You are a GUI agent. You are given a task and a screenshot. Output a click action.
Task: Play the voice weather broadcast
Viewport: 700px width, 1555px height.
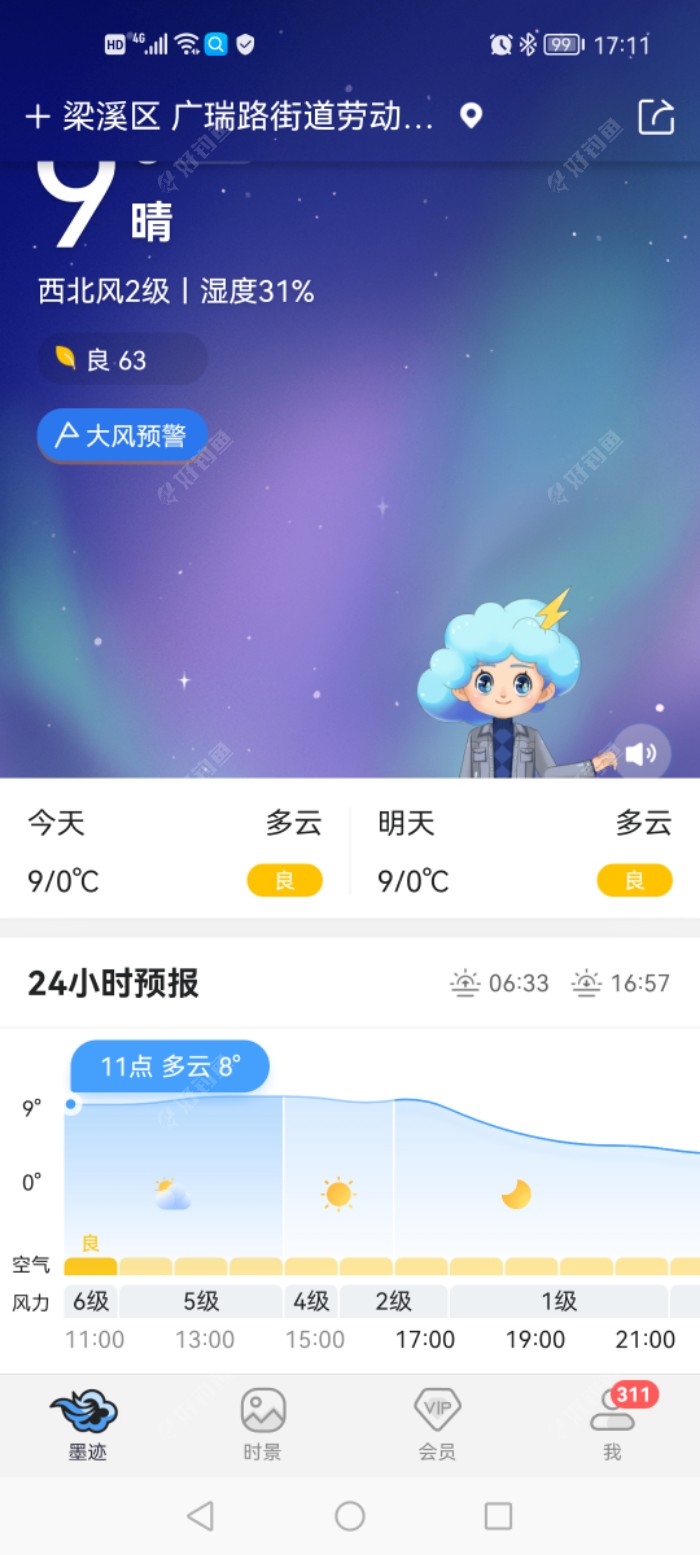(641, 753)
